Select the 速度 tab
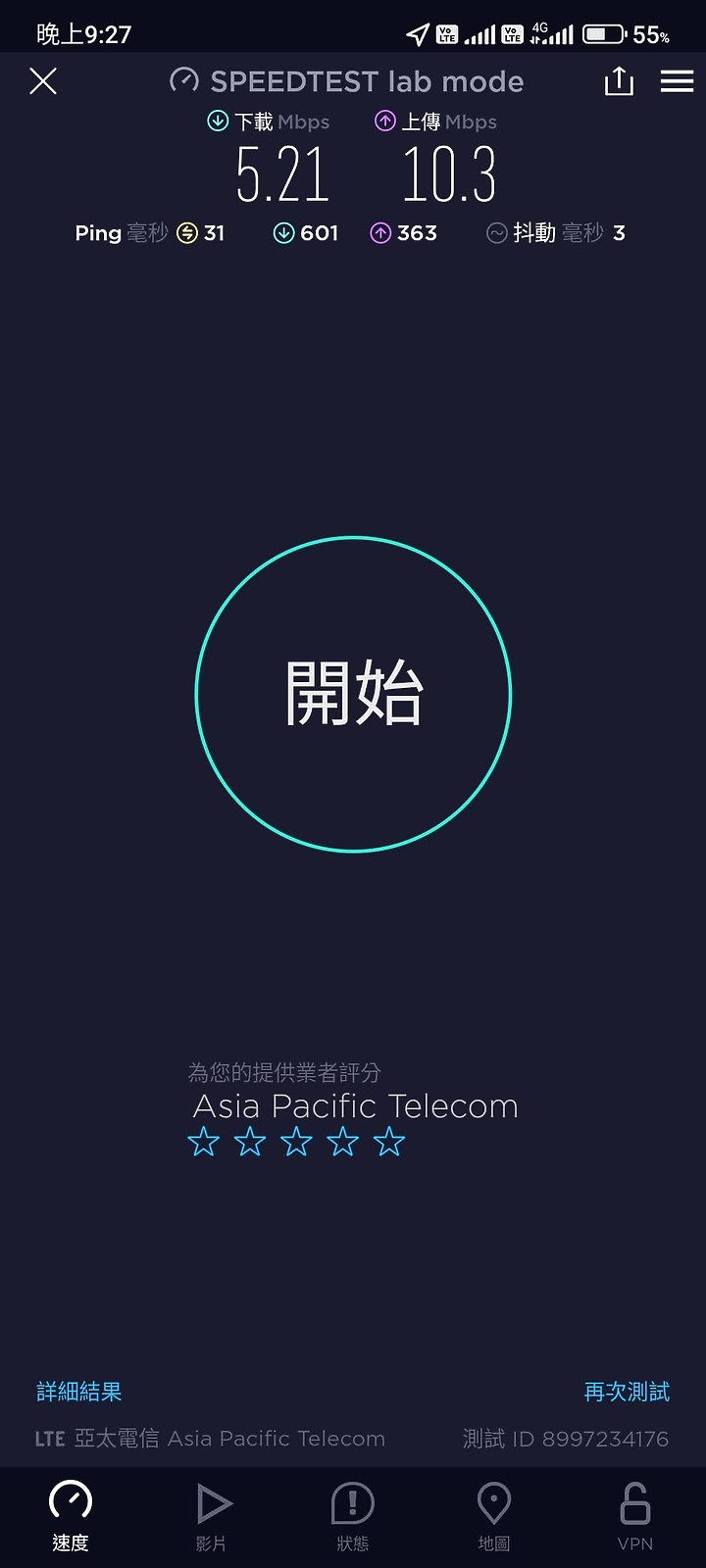Image resolution: width=706 pixels, height=1568 pixels. coord(71,1517)
